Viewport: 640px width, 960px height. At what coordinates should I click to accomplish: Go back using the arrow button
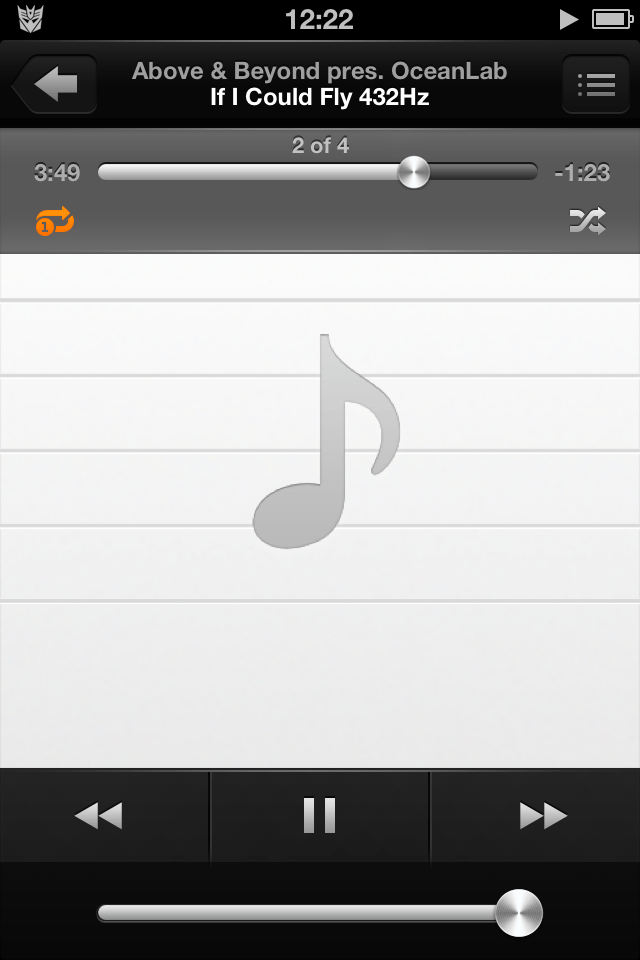[x=55, y=85]
